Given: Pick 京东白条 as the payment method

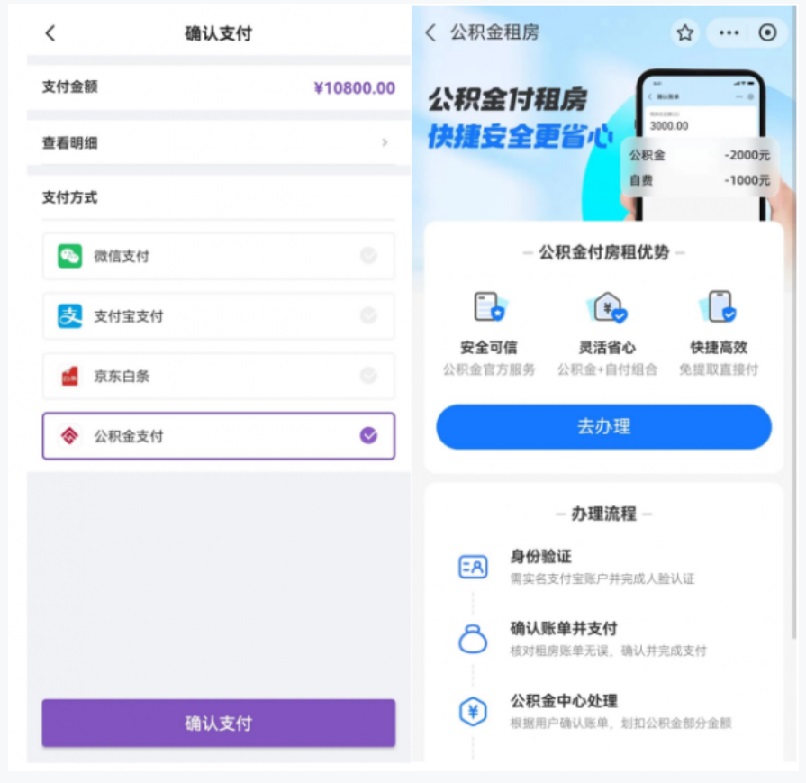Looking at the screenshot, I should 217,376.
